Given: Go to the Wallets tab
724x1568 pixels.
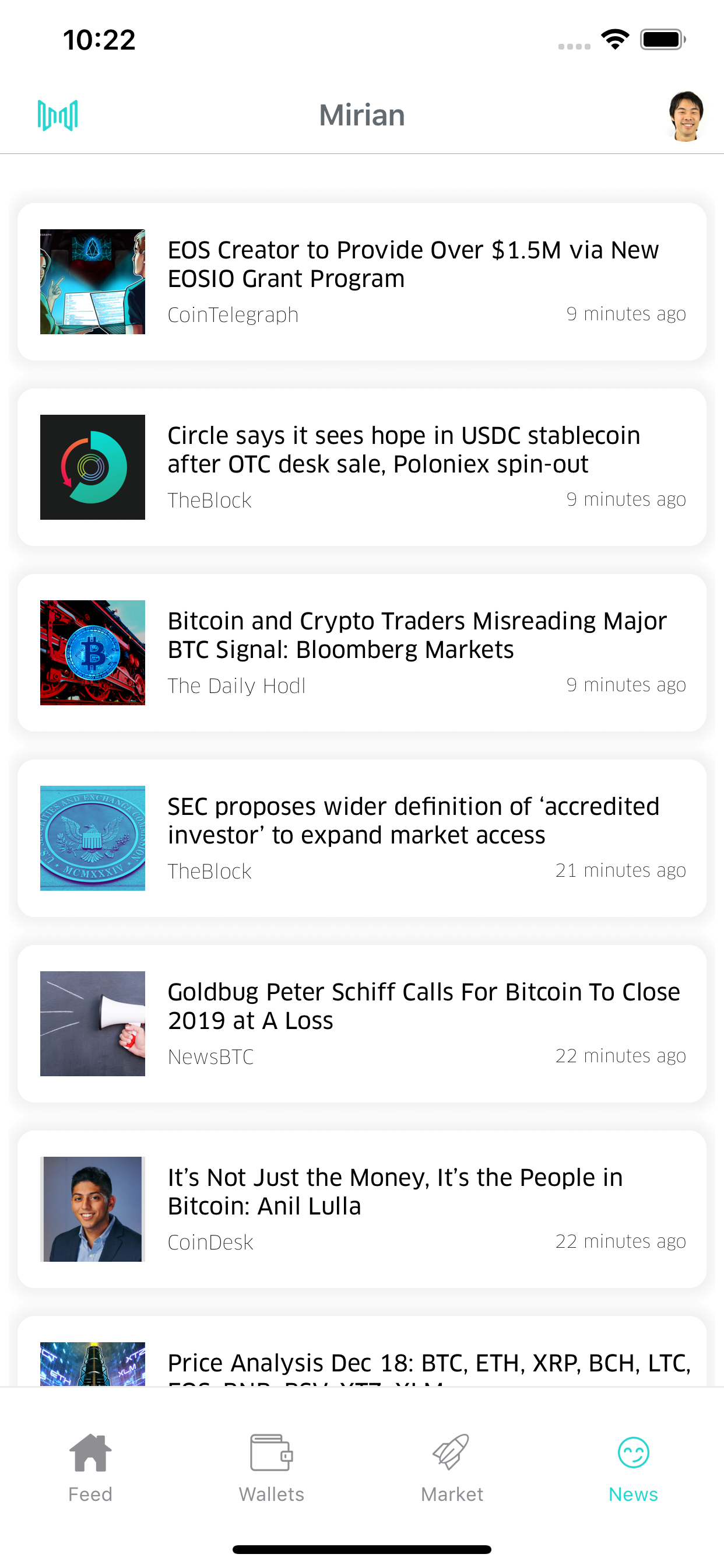Looking at the screenshot, I should coord(271,1468).
